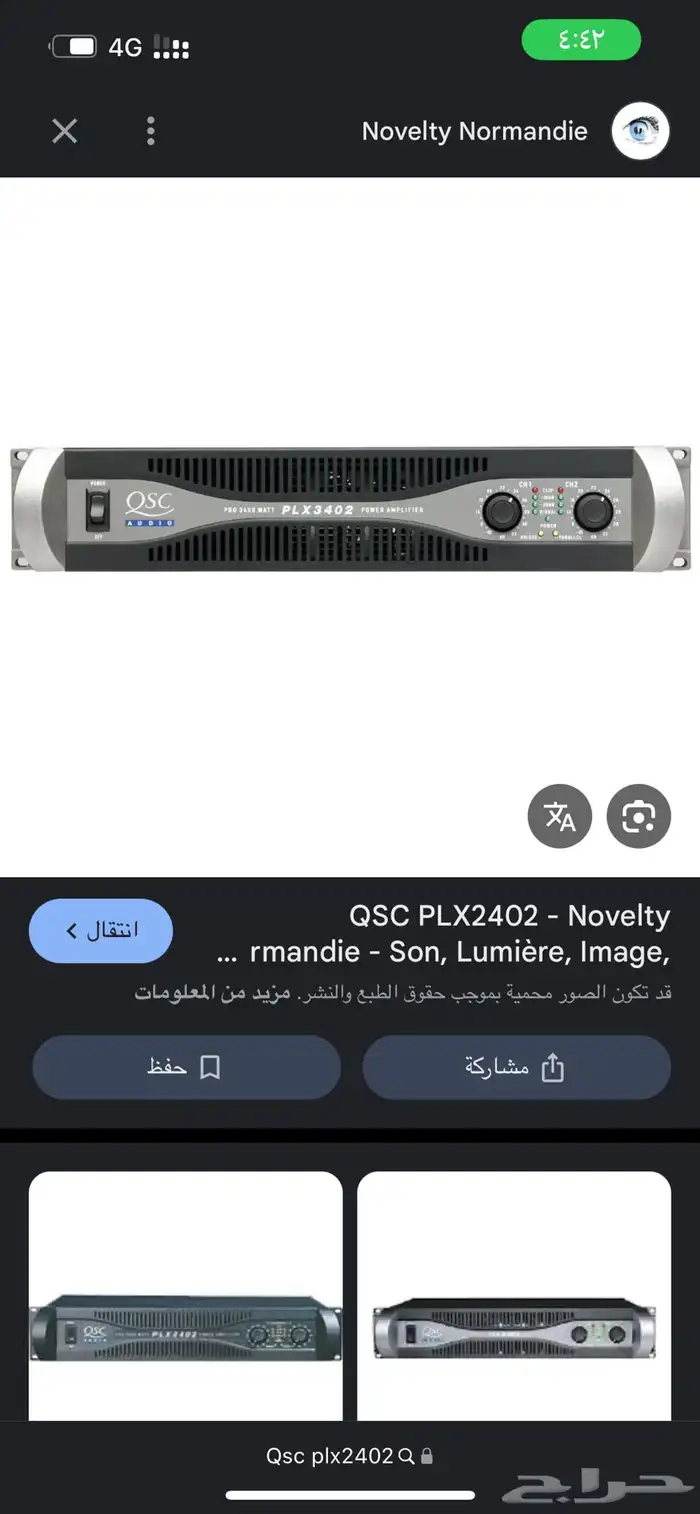700x1514 pixels.
Task: View the main PLX3402 amplifier image
Action: click(350, 510)
